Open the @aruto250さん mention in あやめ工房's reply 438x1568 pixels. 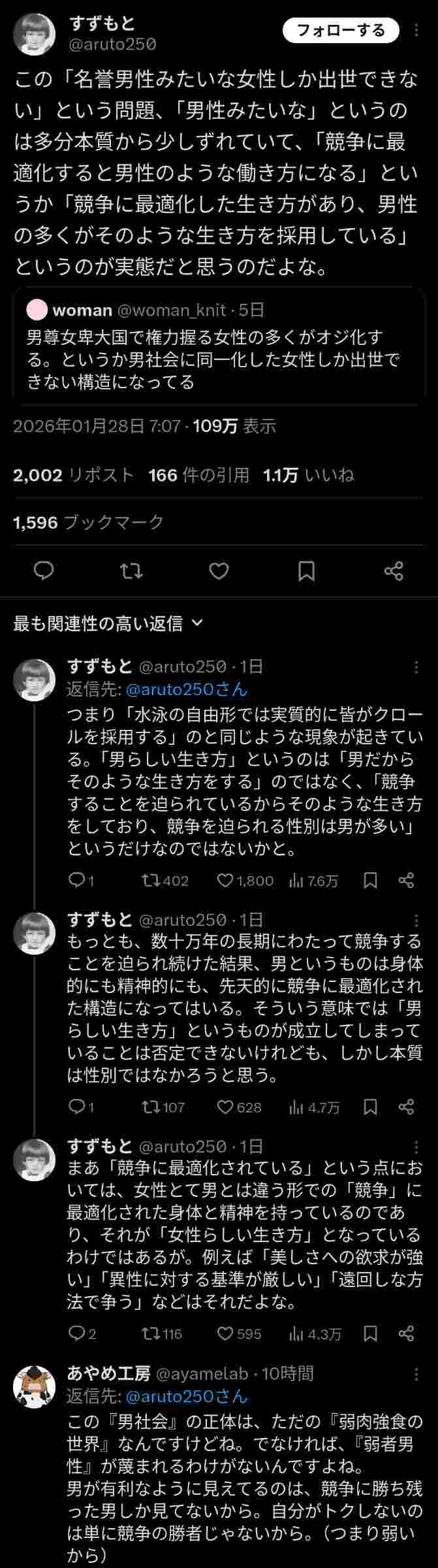coord(186,1396)
